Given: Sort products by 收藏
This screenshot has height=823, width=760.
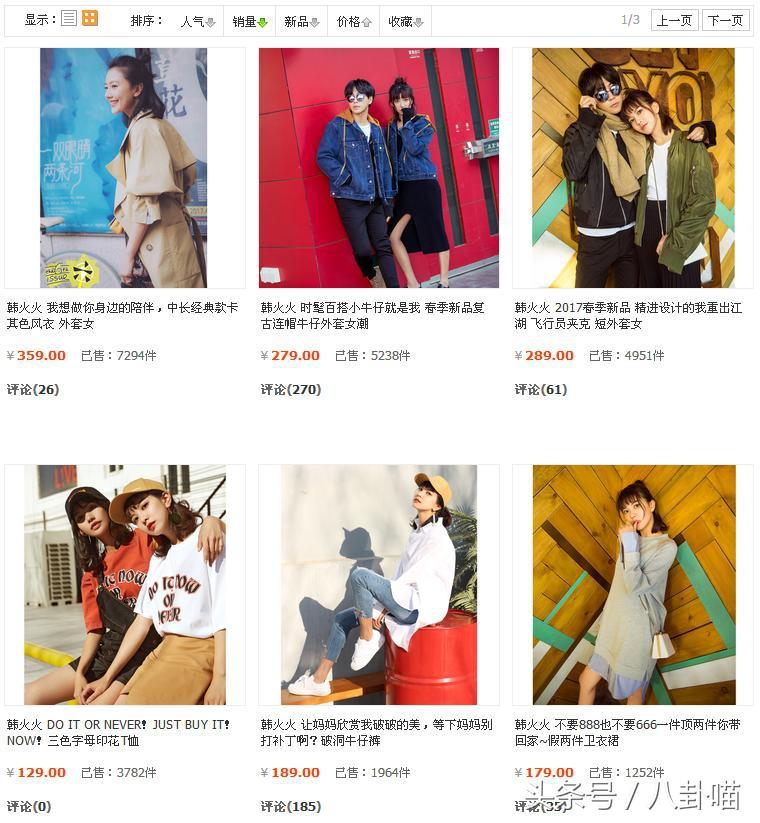Looking at the screenshot, I should tap(405, 21).
